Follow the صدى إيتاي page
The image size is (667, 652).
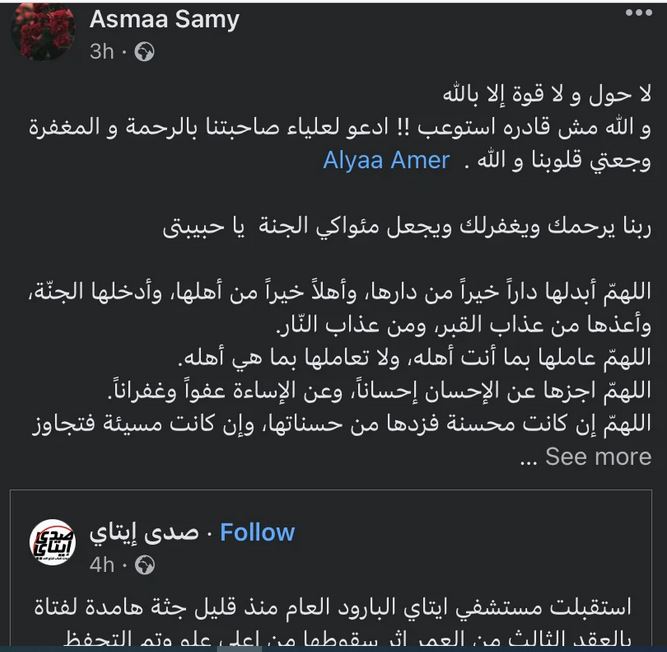pyautogui.click(x=257, y=532)
